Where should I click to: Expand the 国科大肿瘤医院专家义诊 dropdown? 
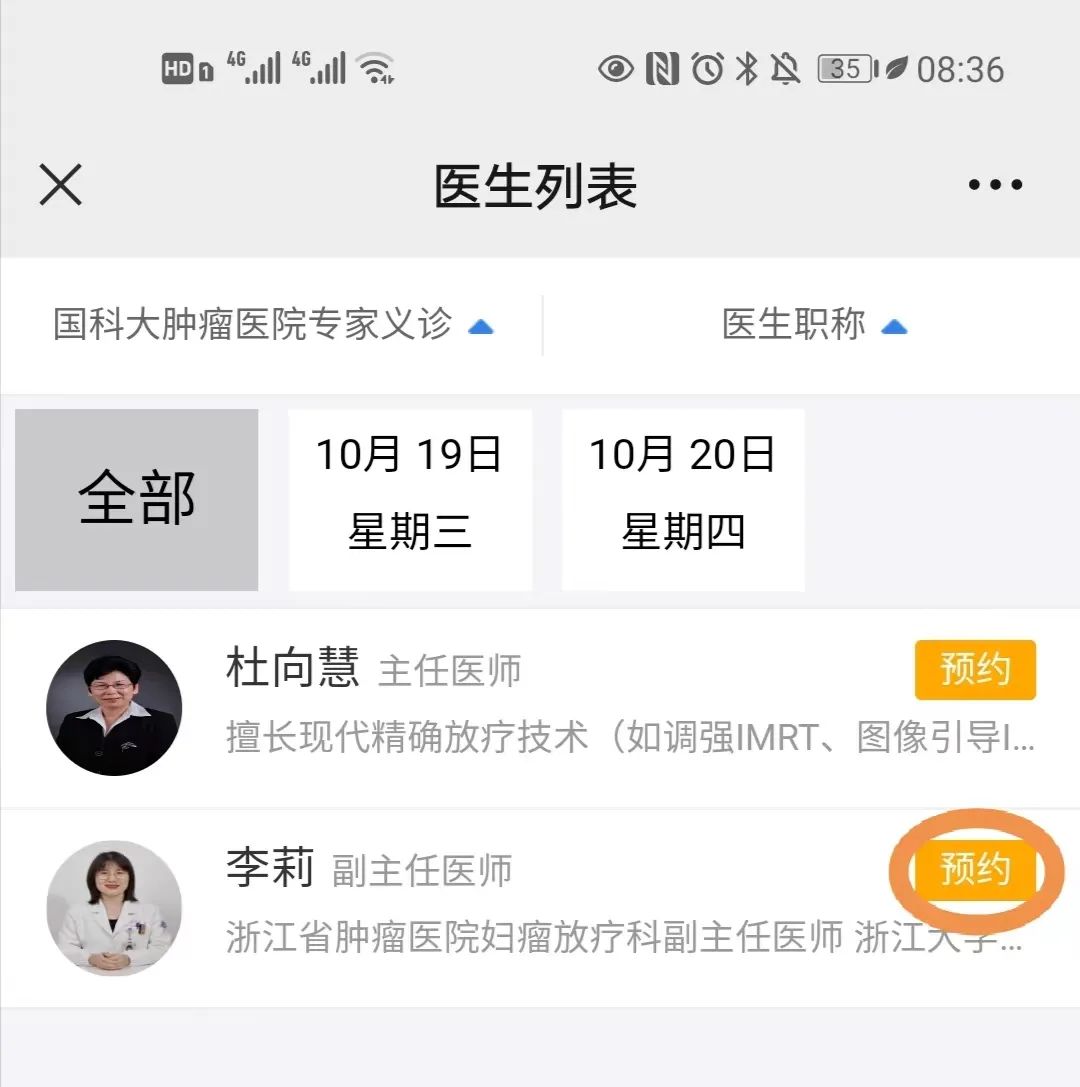(x=272, y=325)
